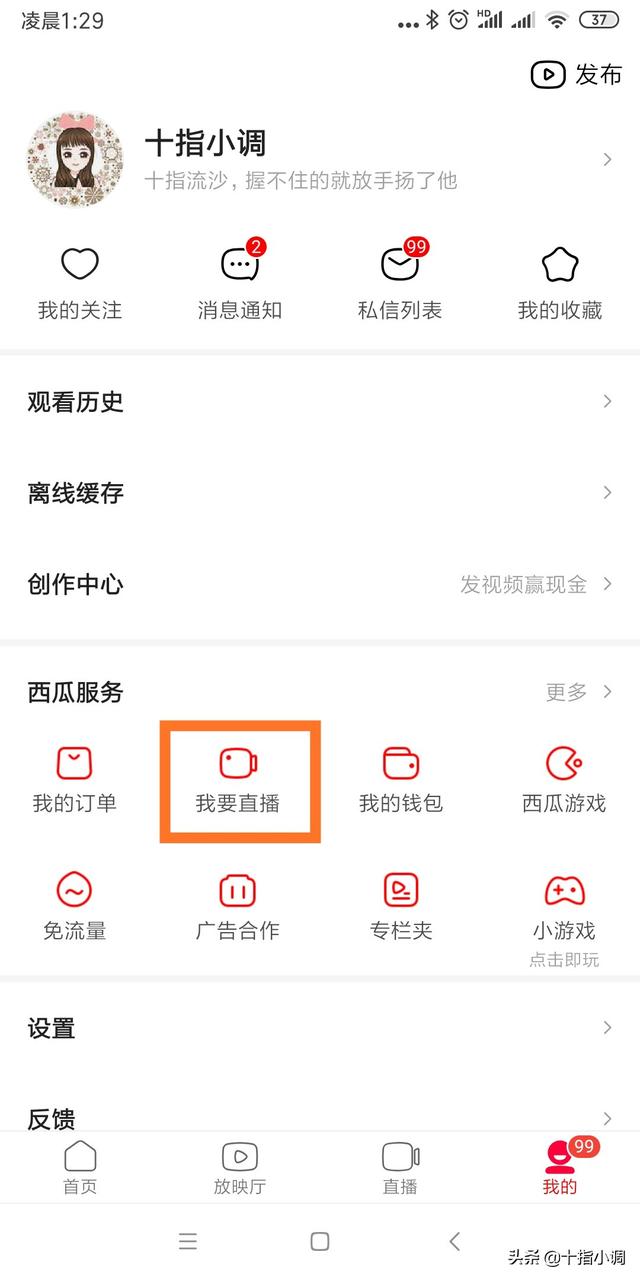Start a live stream with 我要直播
Image resolution: width=640 pixels, height=1280 pixels.
tap(239, 780)
